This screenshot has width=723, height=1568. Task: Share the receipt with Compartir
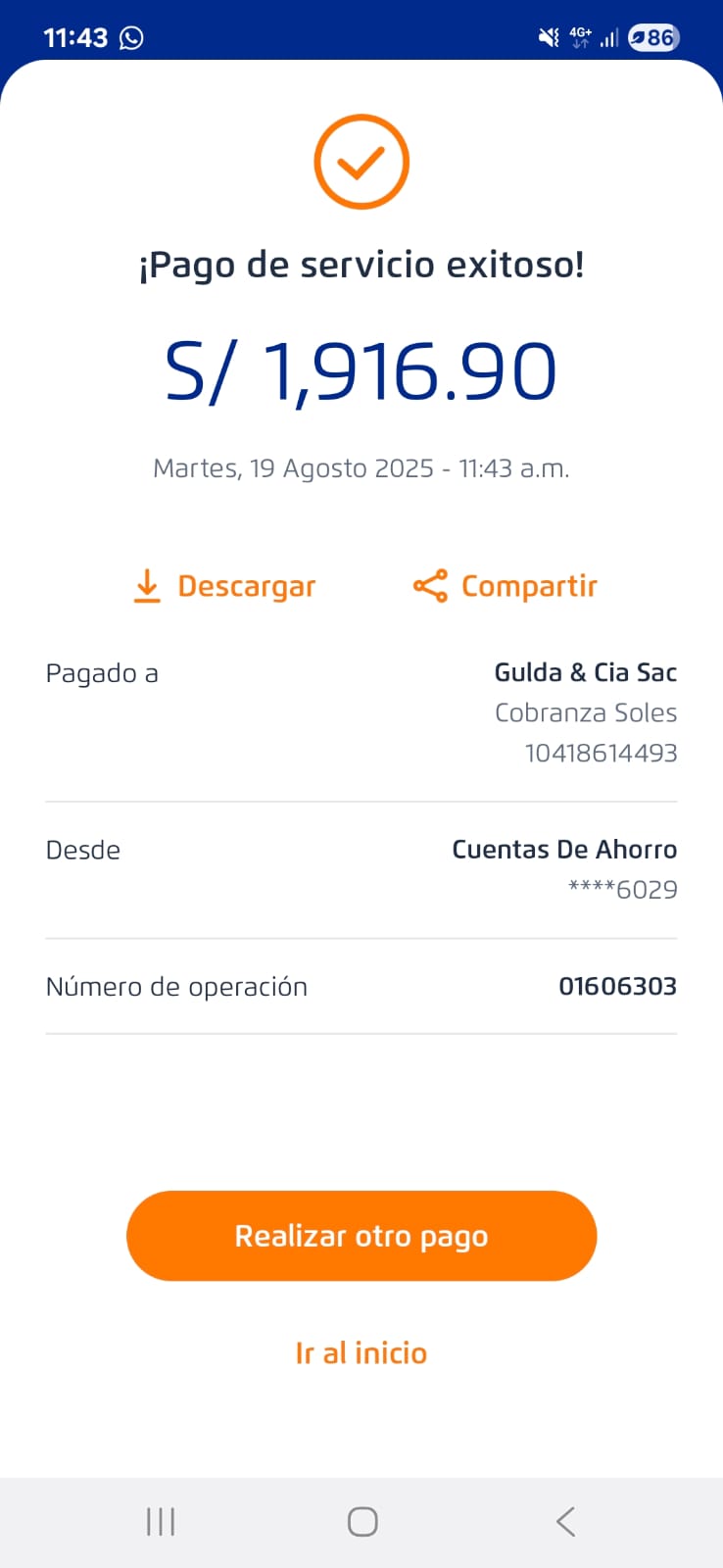click(x=505, y=586)
